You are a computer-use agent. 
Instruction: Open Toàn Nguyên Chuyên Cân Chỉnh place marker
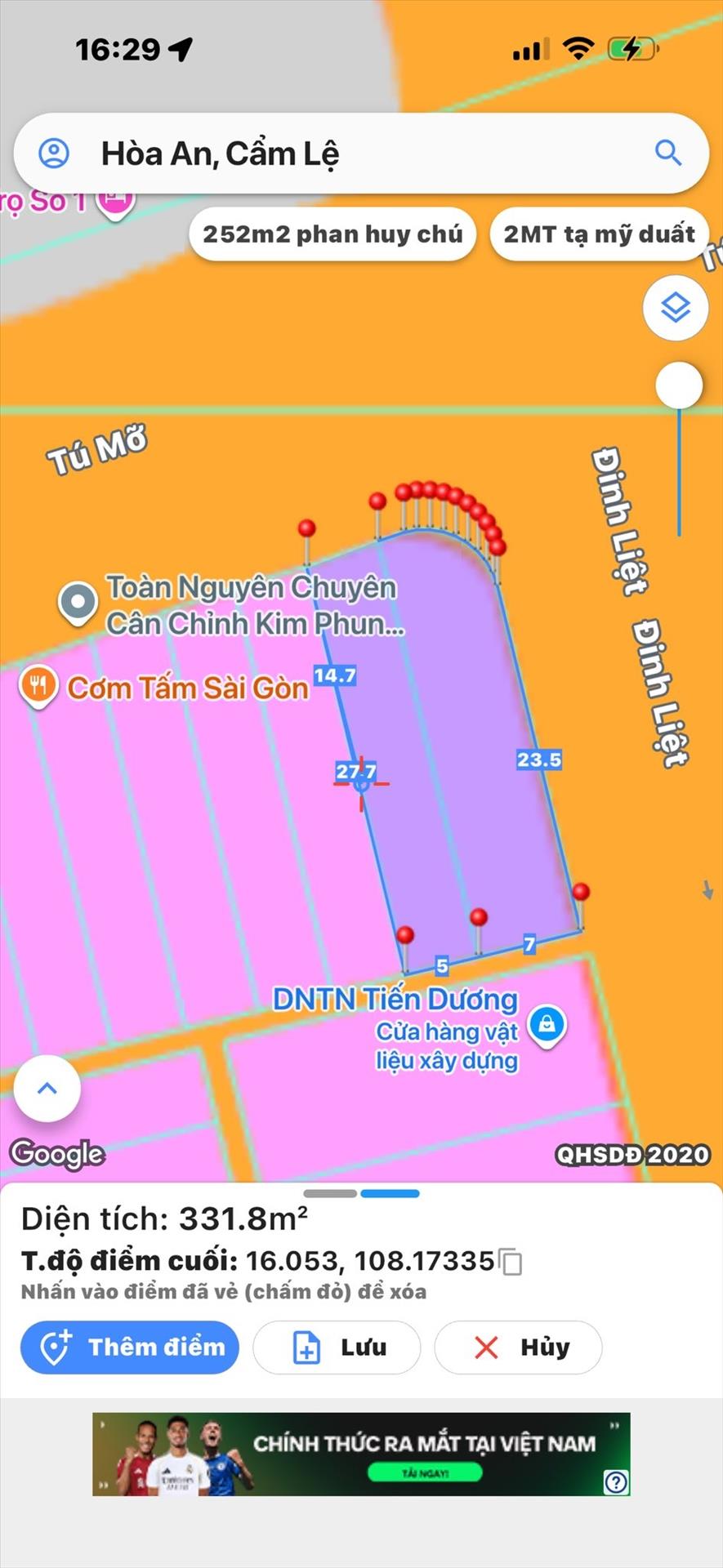coord(78,602)
